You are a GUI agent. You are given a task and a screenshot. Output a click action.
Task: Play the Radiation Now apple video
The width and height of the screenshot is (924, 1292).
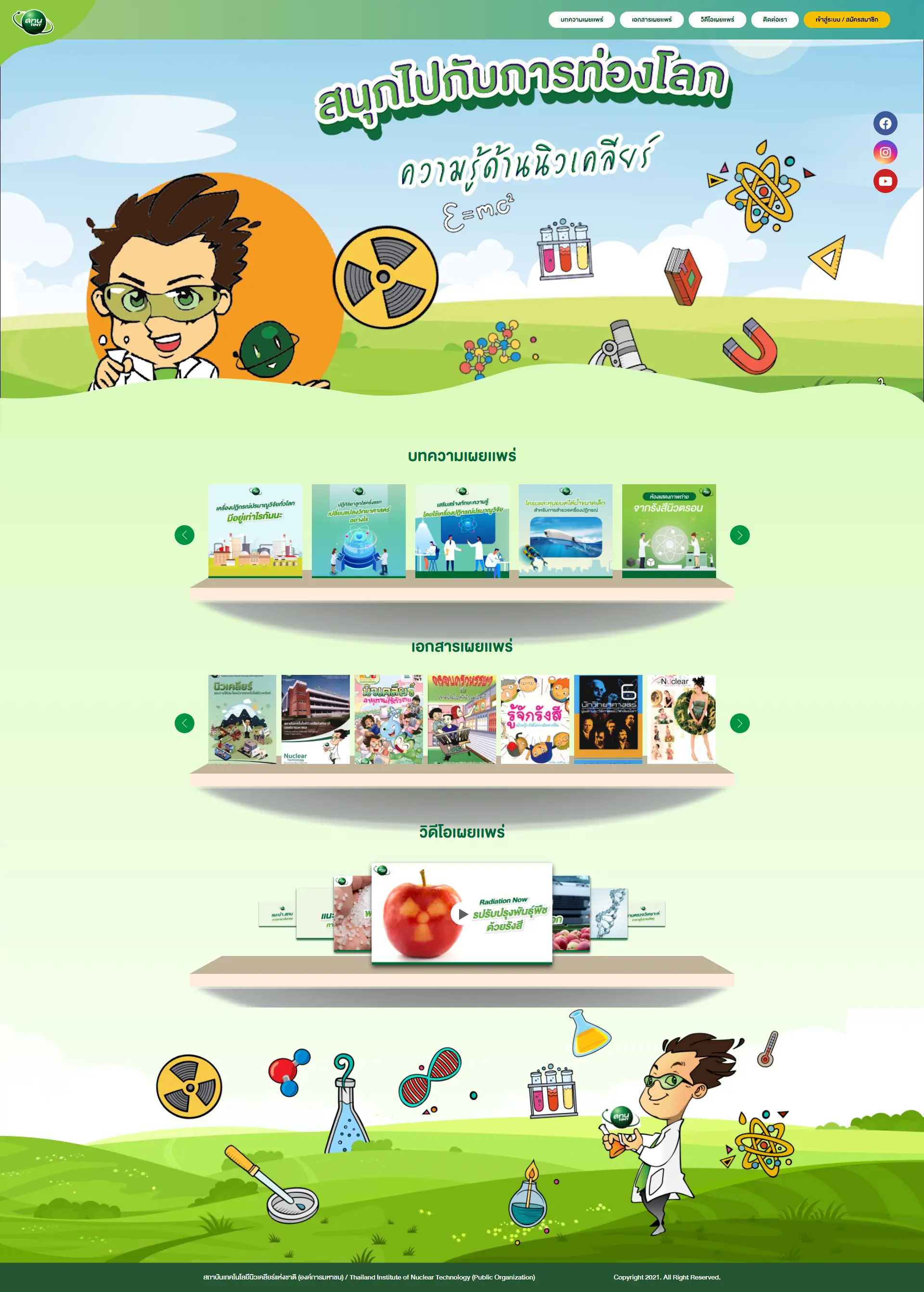point(462,914)
